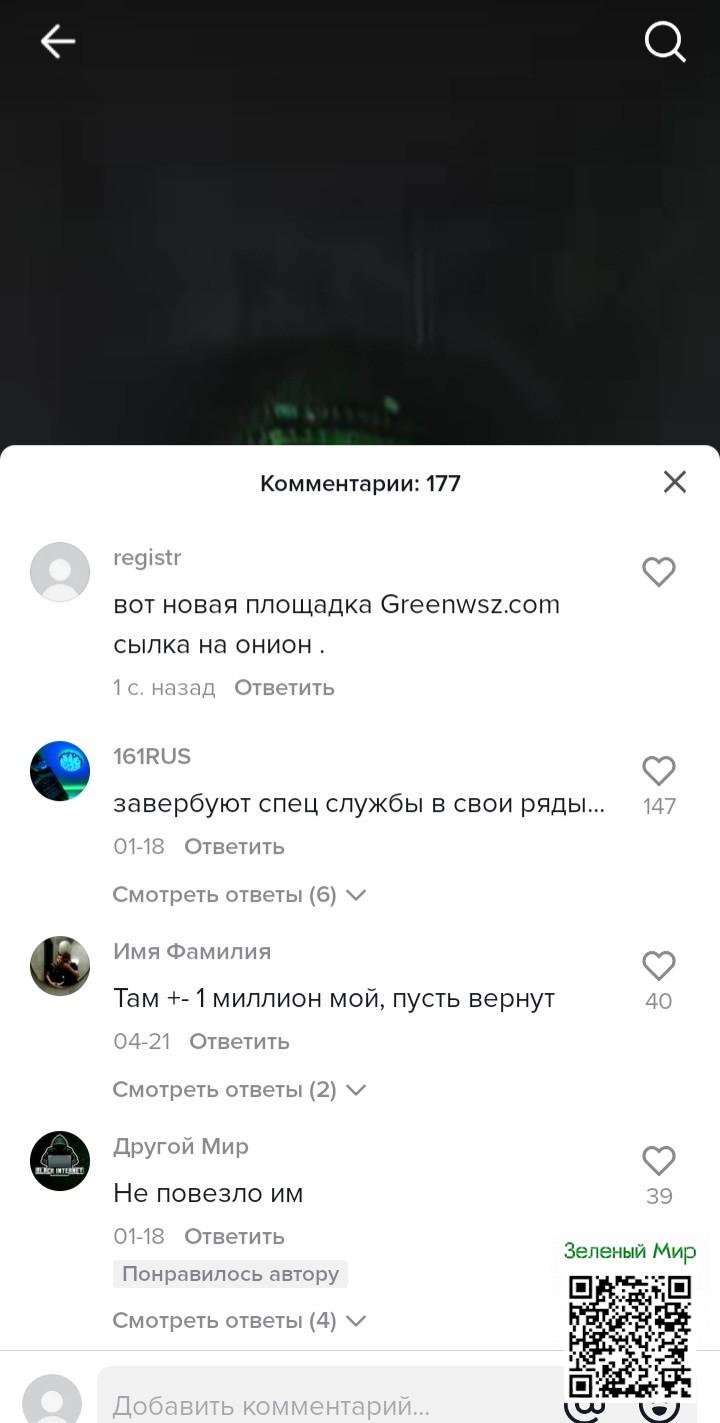Reply to 161RUS's comment
720x1423 pixels.
coord(234,847)
